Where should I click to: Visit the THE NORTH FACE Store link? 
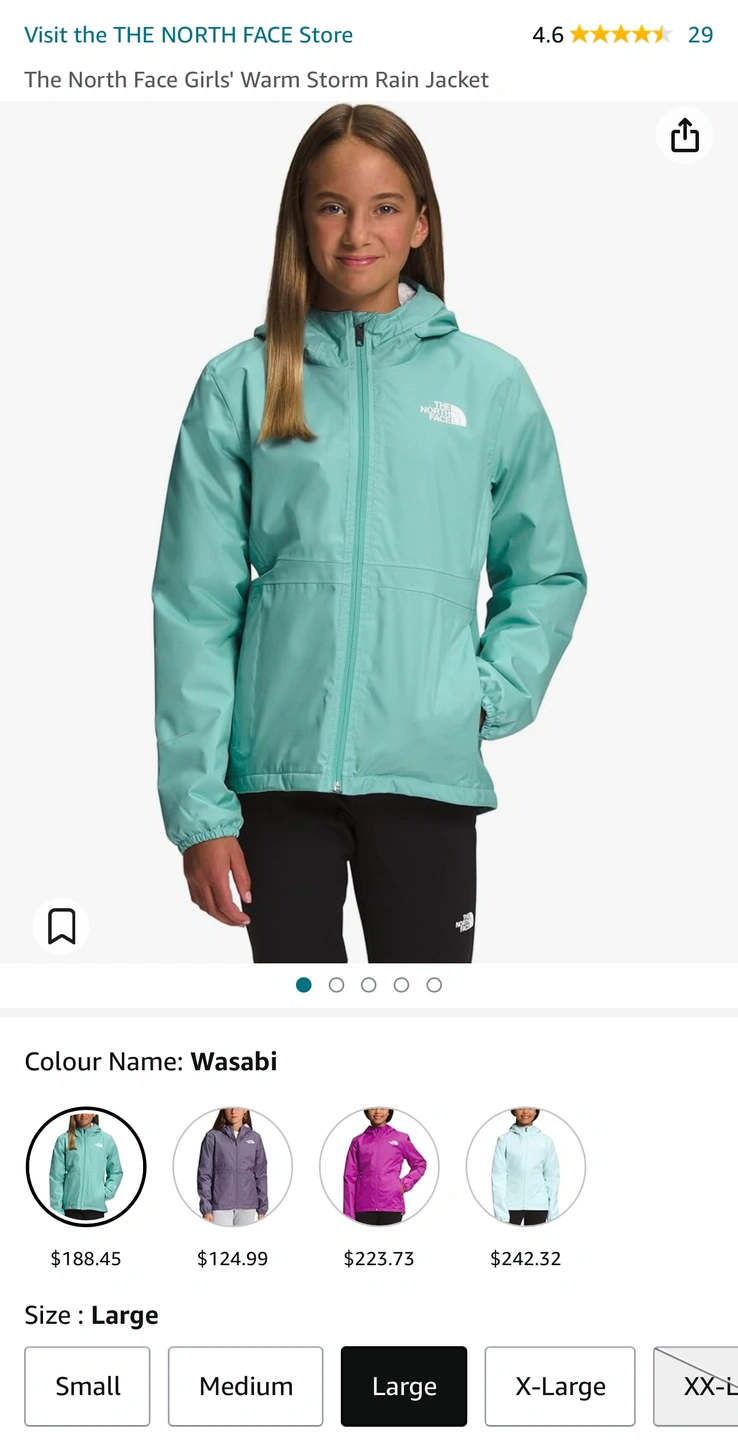click(x=188, y=35)
